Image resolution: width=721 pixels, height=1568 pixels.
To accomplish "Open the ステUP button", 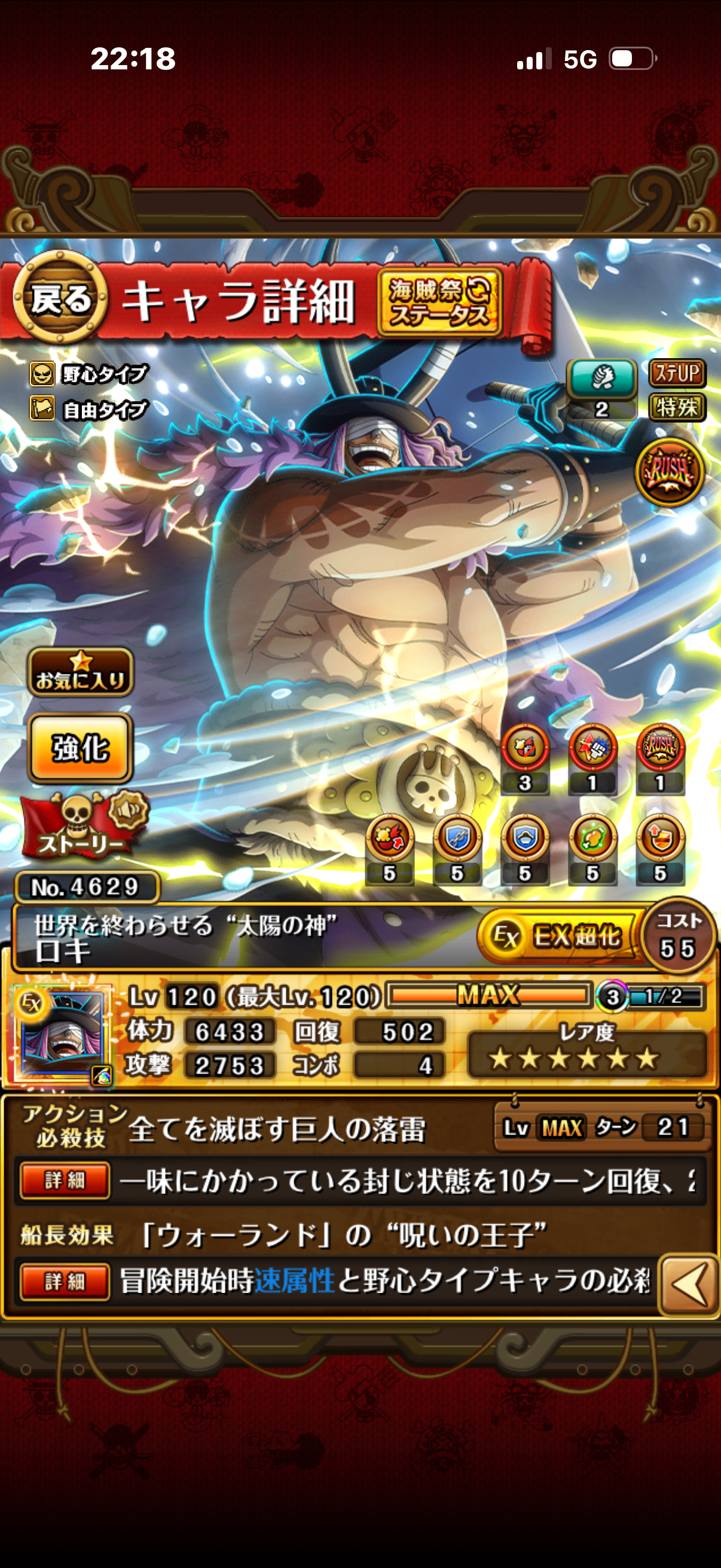I will pyautogui.click(x=677, y=373).
